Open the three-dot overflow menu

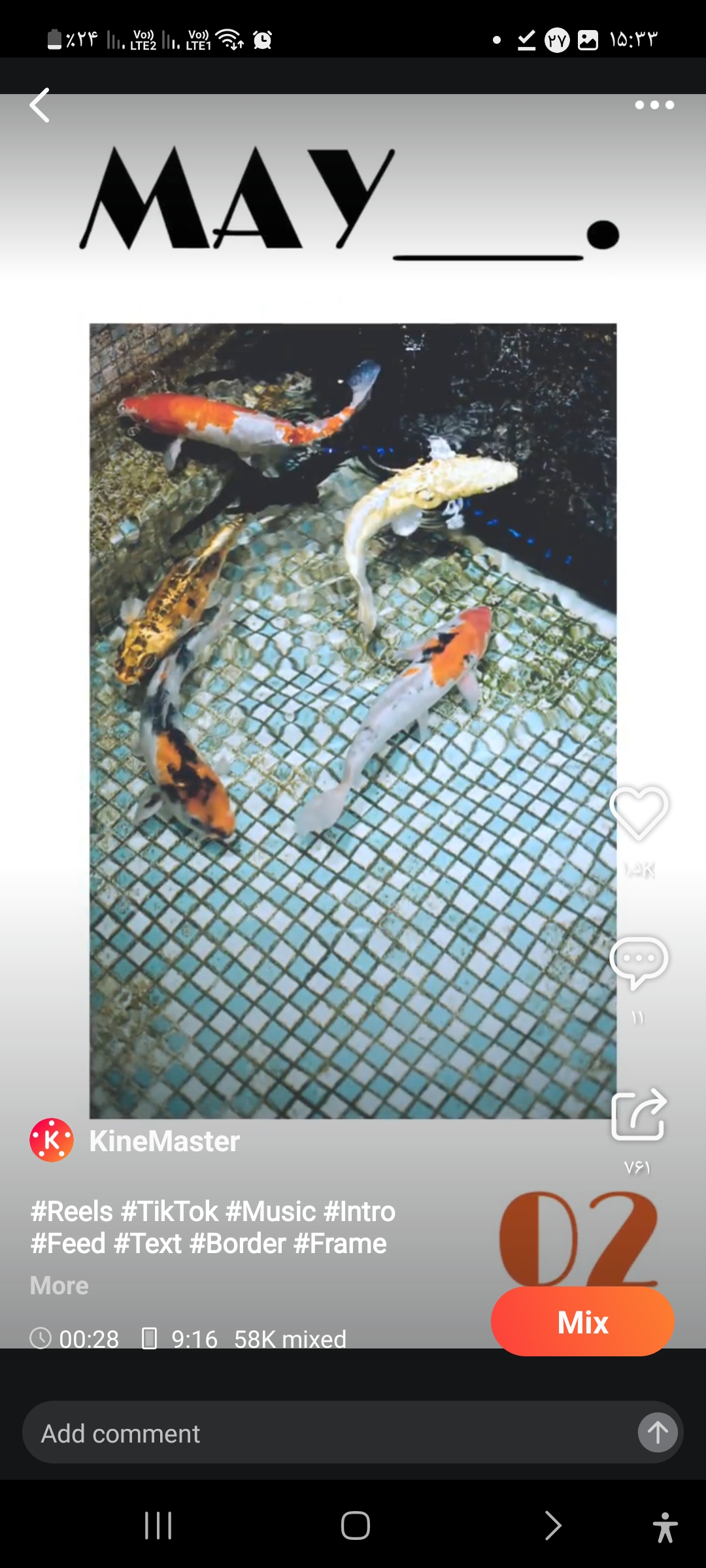pos(654,105)
